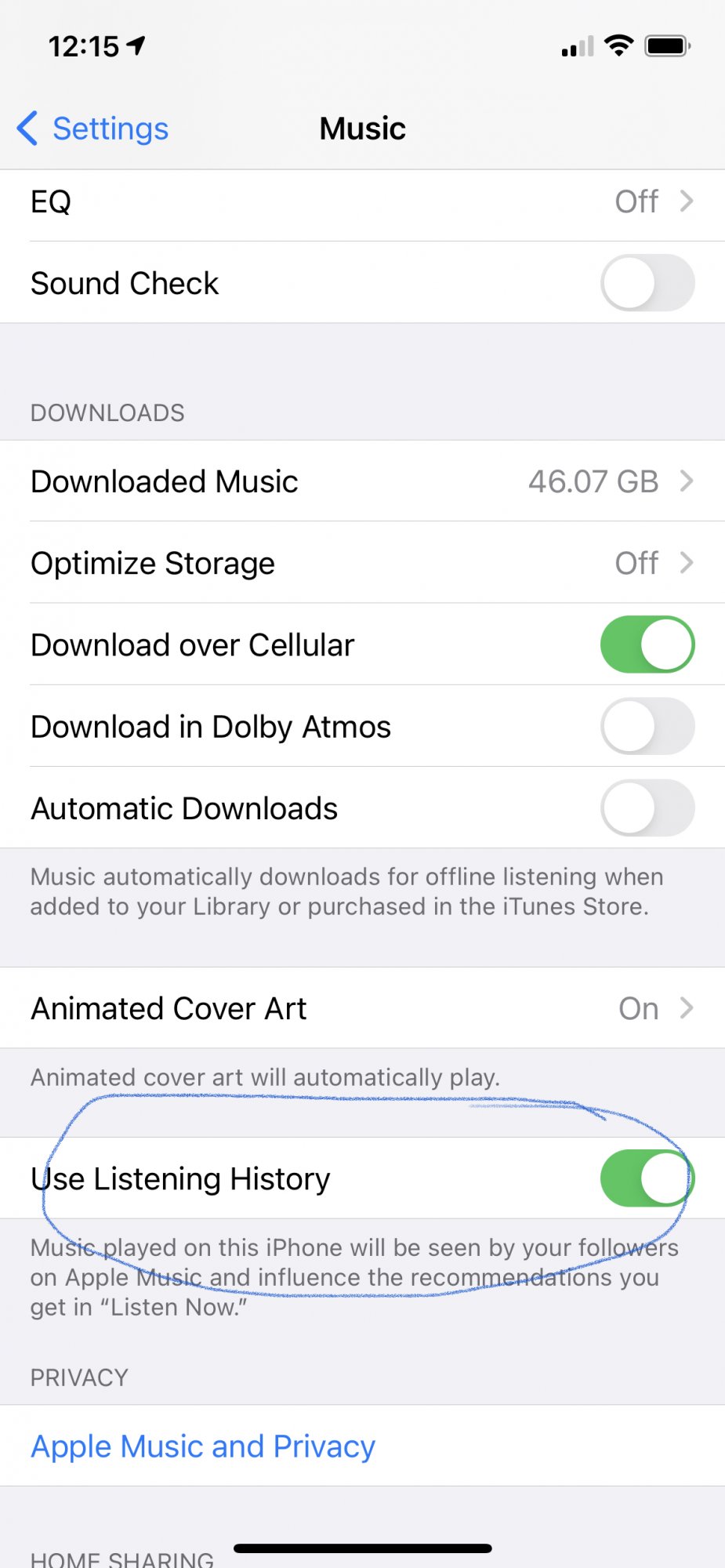The image size is (725, 1568).
Task: Open Downloaded Music storage details
Action: [x=362, y=481]
